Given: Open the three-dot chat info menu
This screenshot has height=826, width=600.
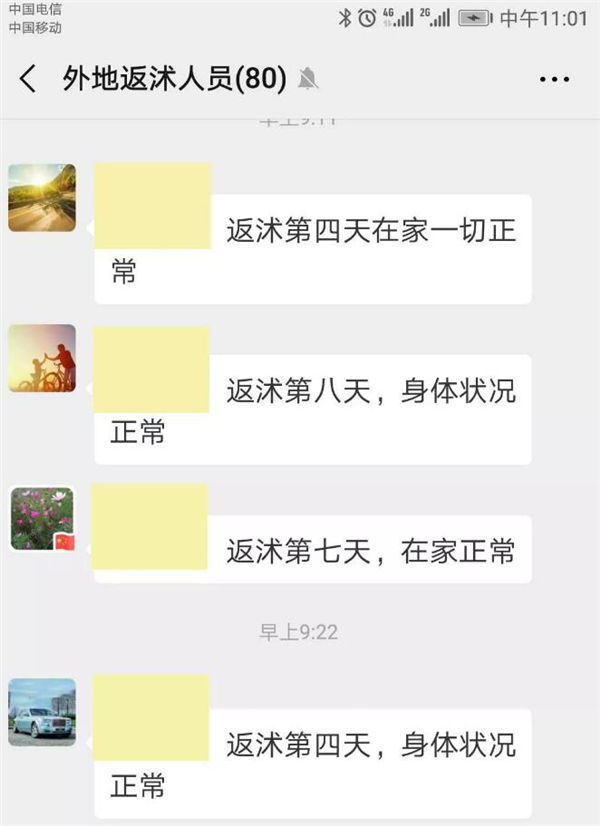Looking at the screenshot, I should (553, 79).
